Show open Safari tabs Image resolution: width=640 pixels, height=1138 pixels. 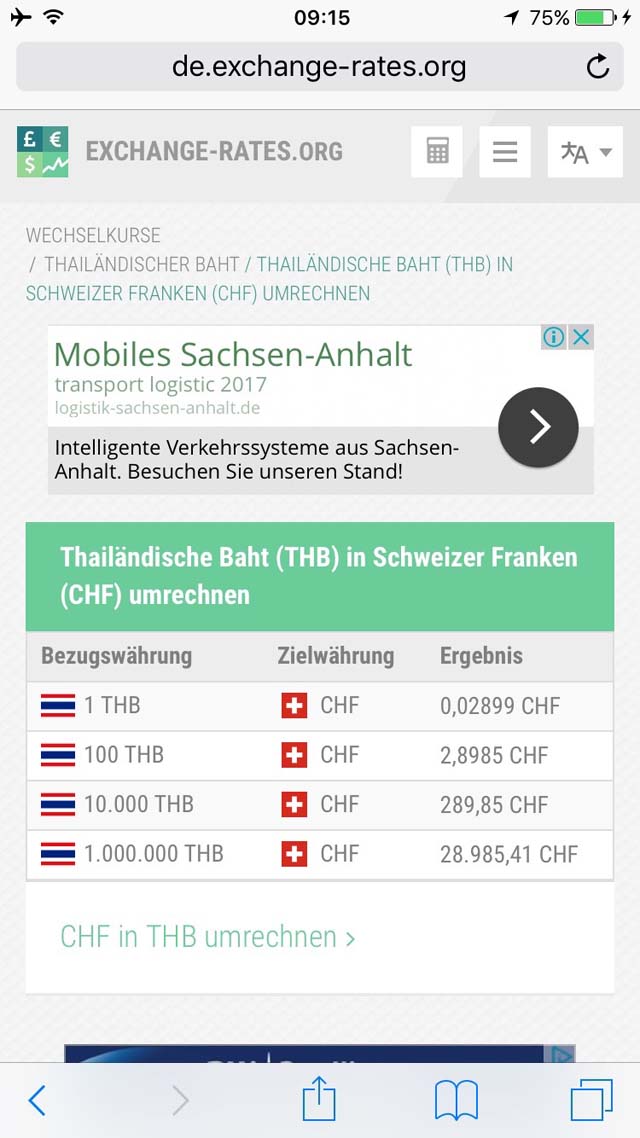click(x=591, y=1100)
